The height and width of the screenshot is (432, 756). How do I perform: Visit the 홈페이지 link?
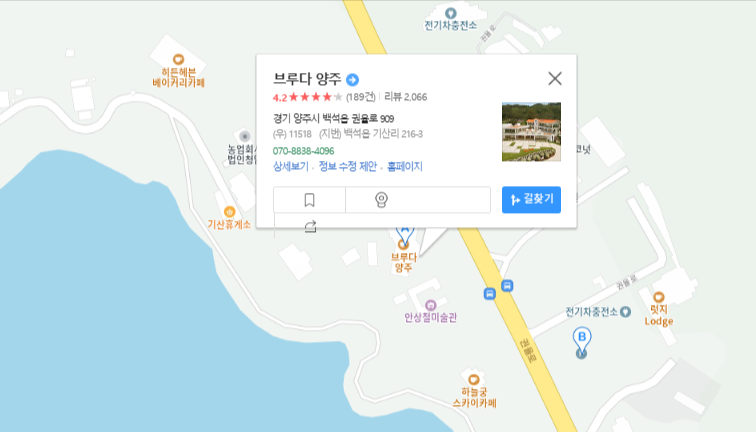[x=405, y=166]
